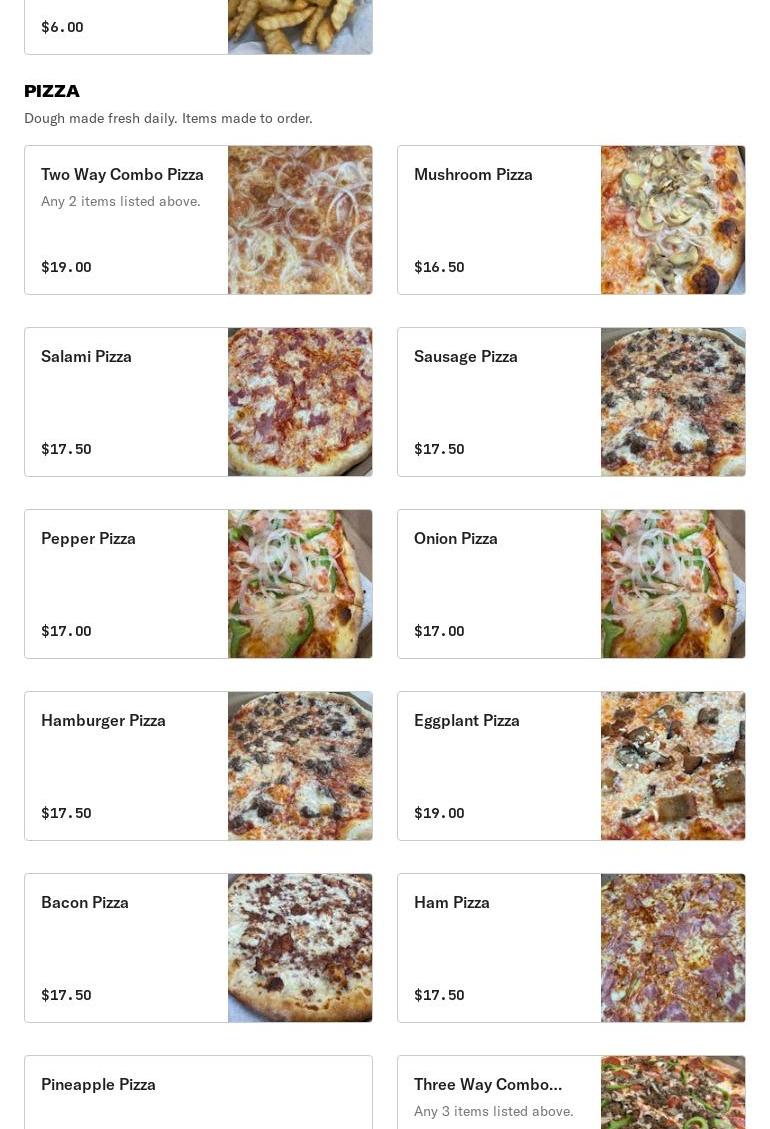Select the Onion Pizza card
770x1129 pixels.
click(x=571, y=584)
